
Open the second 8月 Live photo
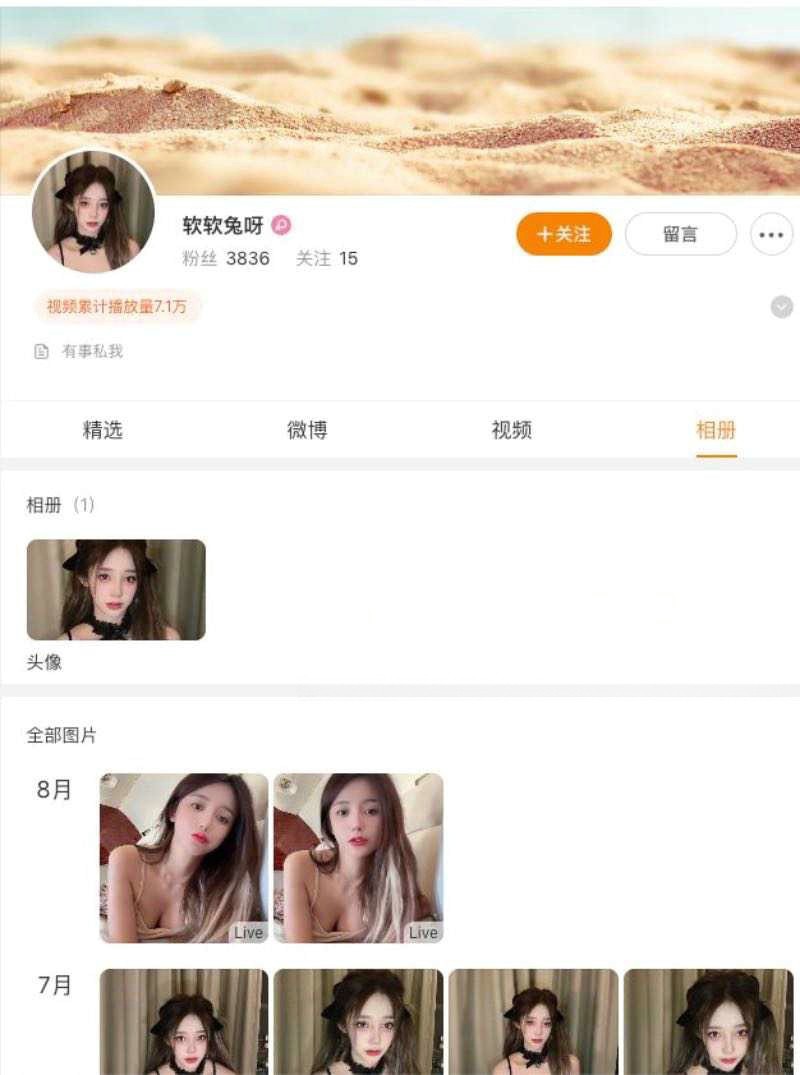(358, 858)
